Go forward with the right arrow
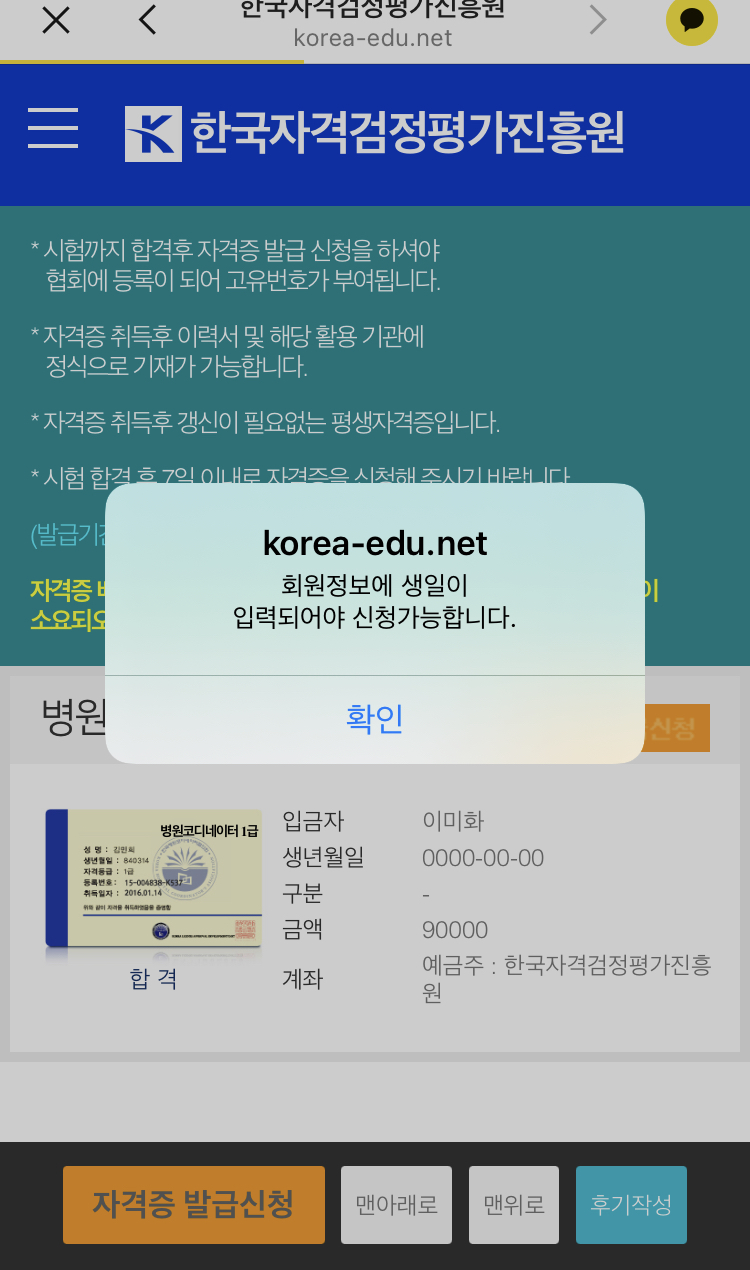The image size is (750, 1270). 598,19
